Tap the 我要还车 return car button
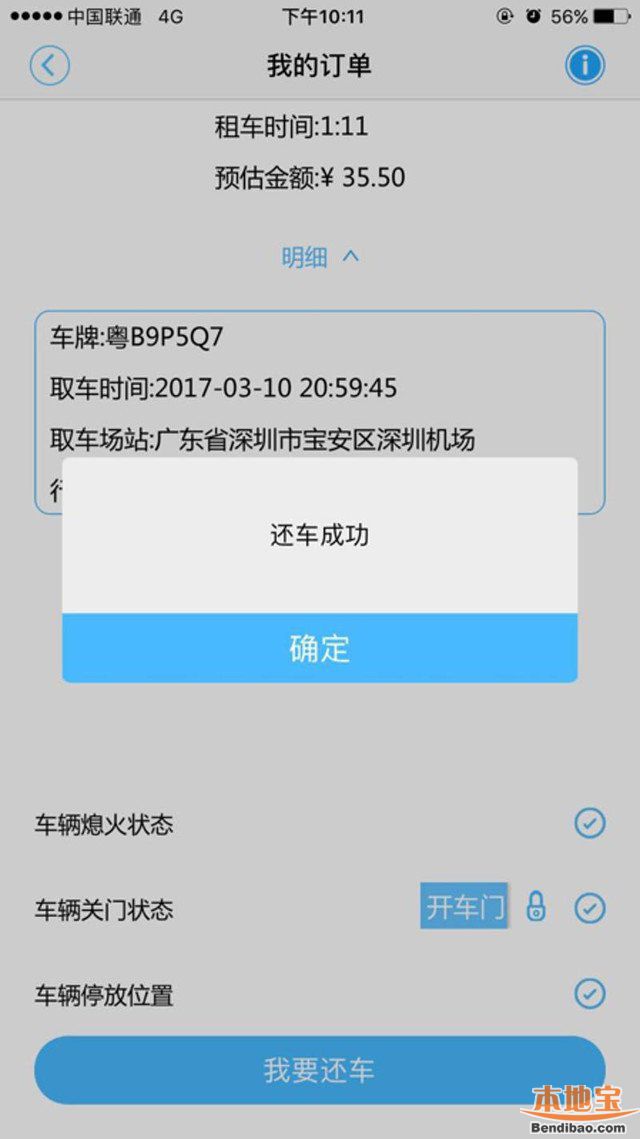The height and width of the screenshot is (1139, 640). point(320,1070)
